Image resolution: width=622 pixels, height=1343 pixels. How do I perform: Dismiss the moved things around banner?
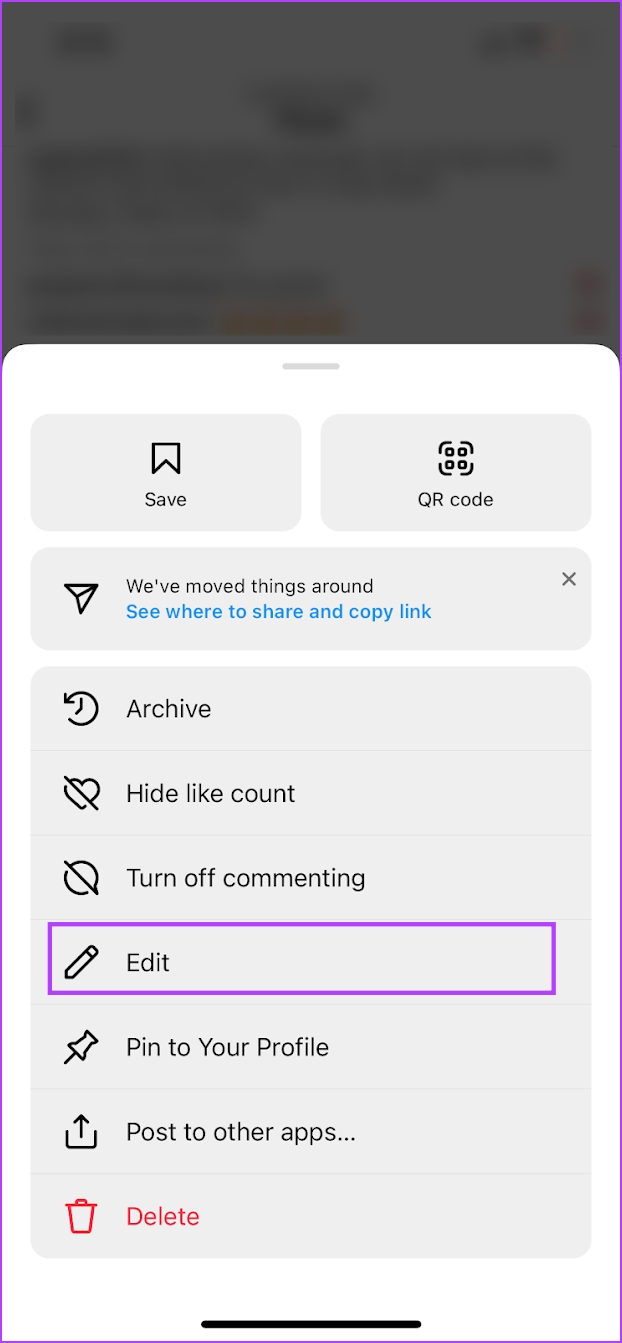(x=569, y=579)
